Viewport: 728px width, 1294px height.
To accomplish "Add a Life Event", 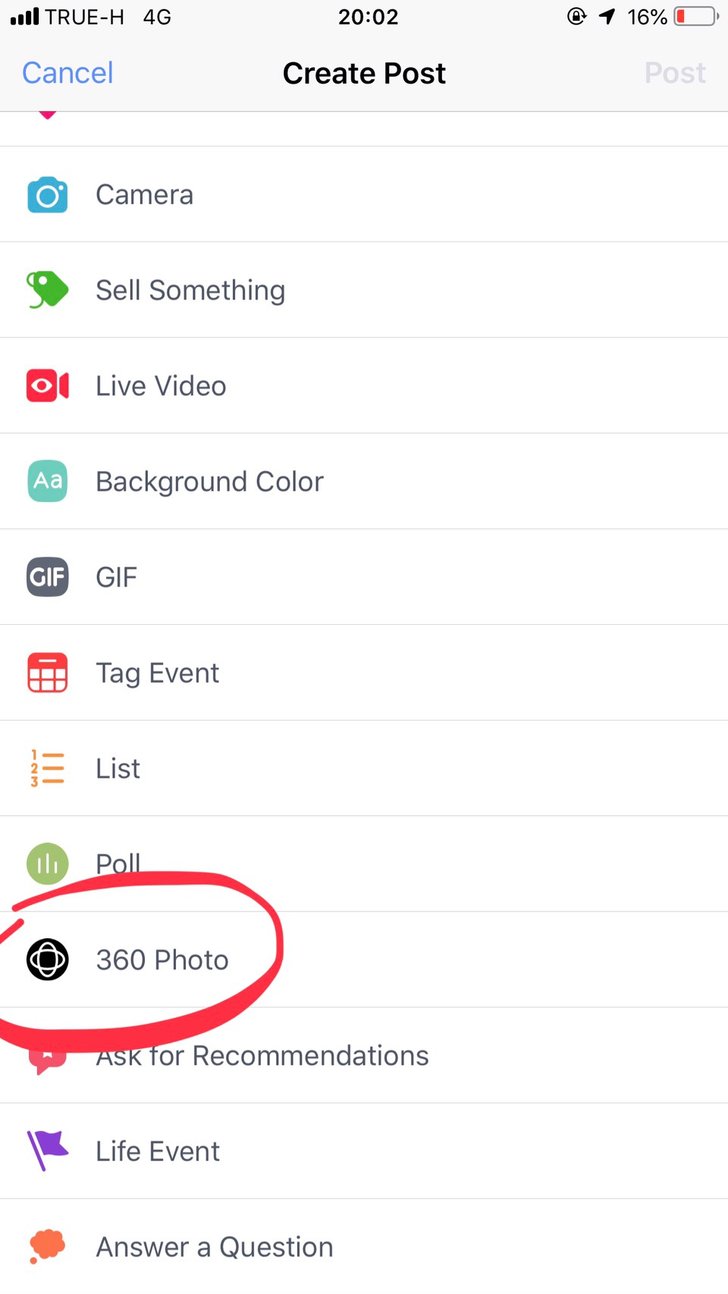I will click(x=157, y=1151).
